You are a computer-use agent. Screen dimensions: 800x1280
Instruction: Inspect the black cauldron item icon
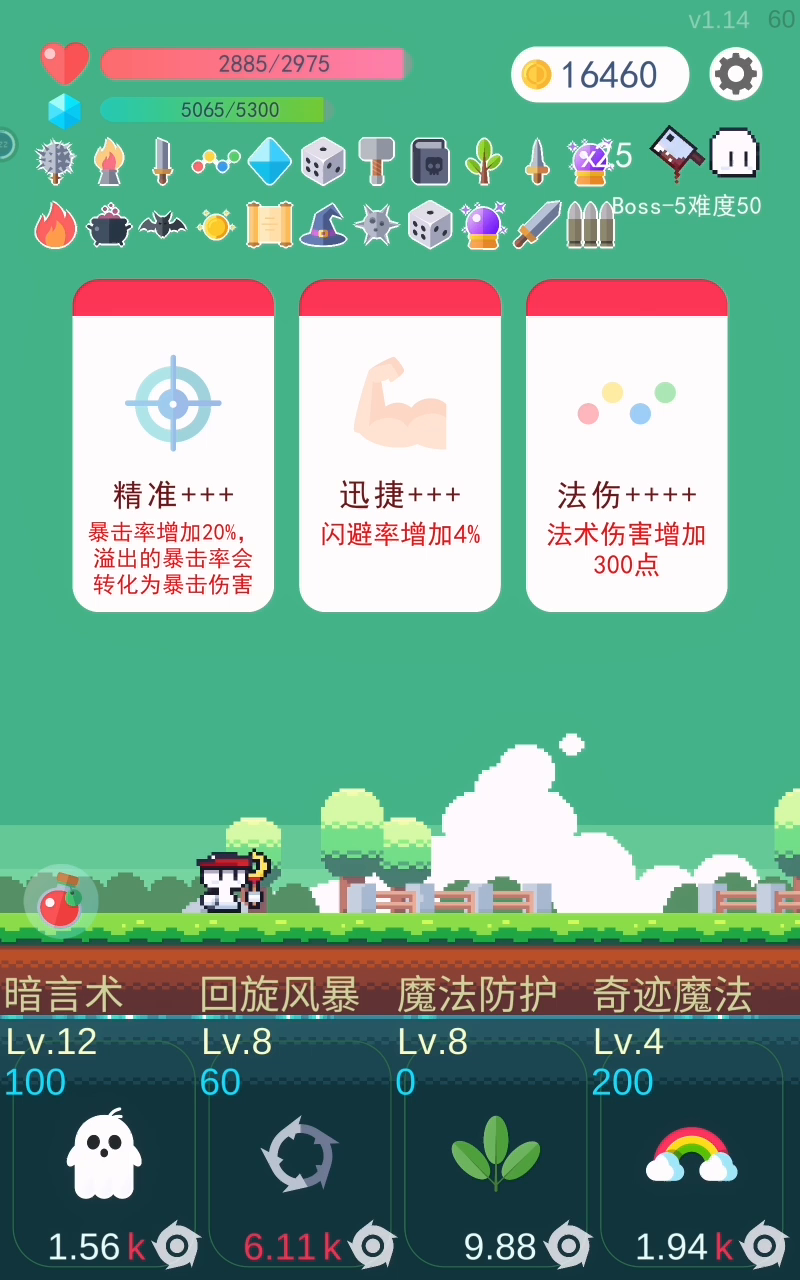coord(109,225)
